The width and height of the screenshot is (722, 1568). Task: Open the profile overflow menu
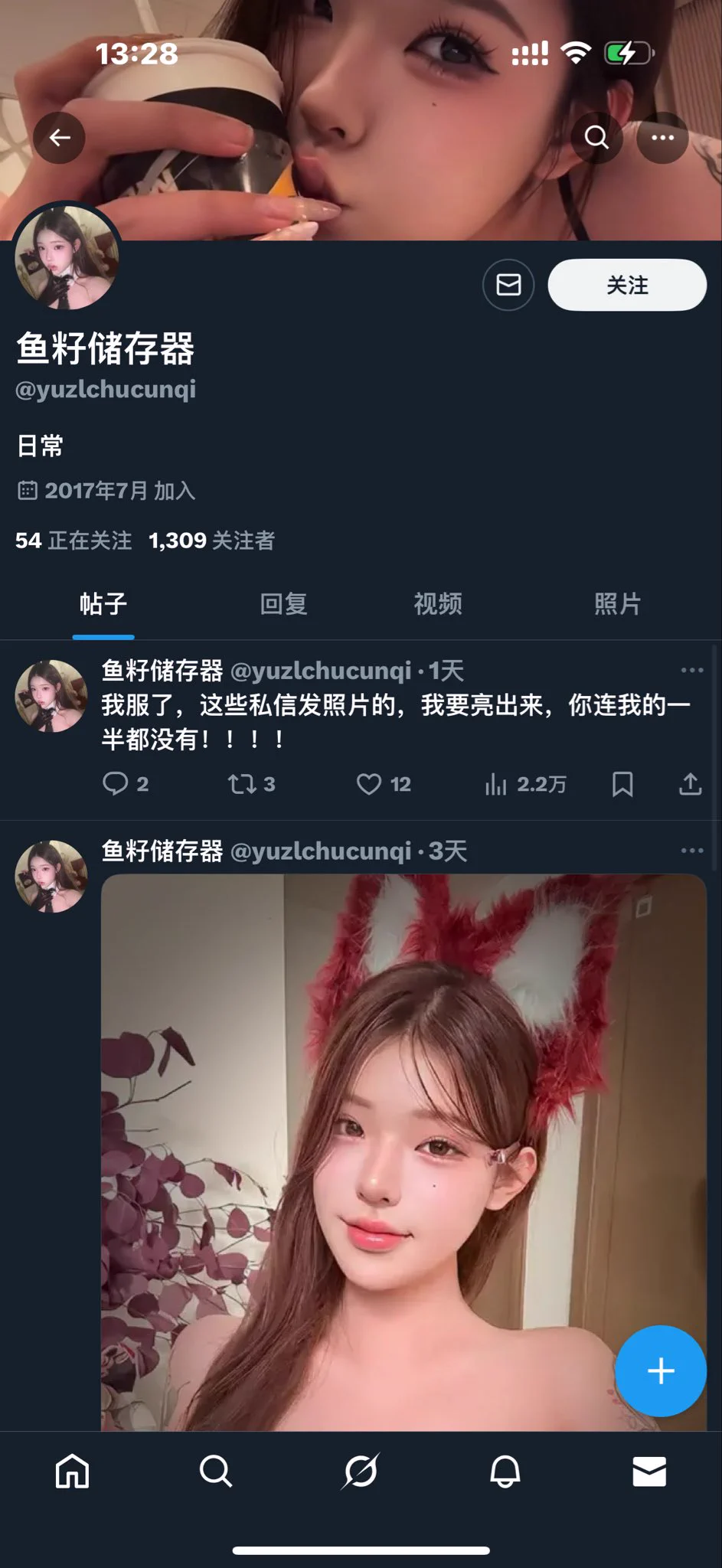click(662, 138)
